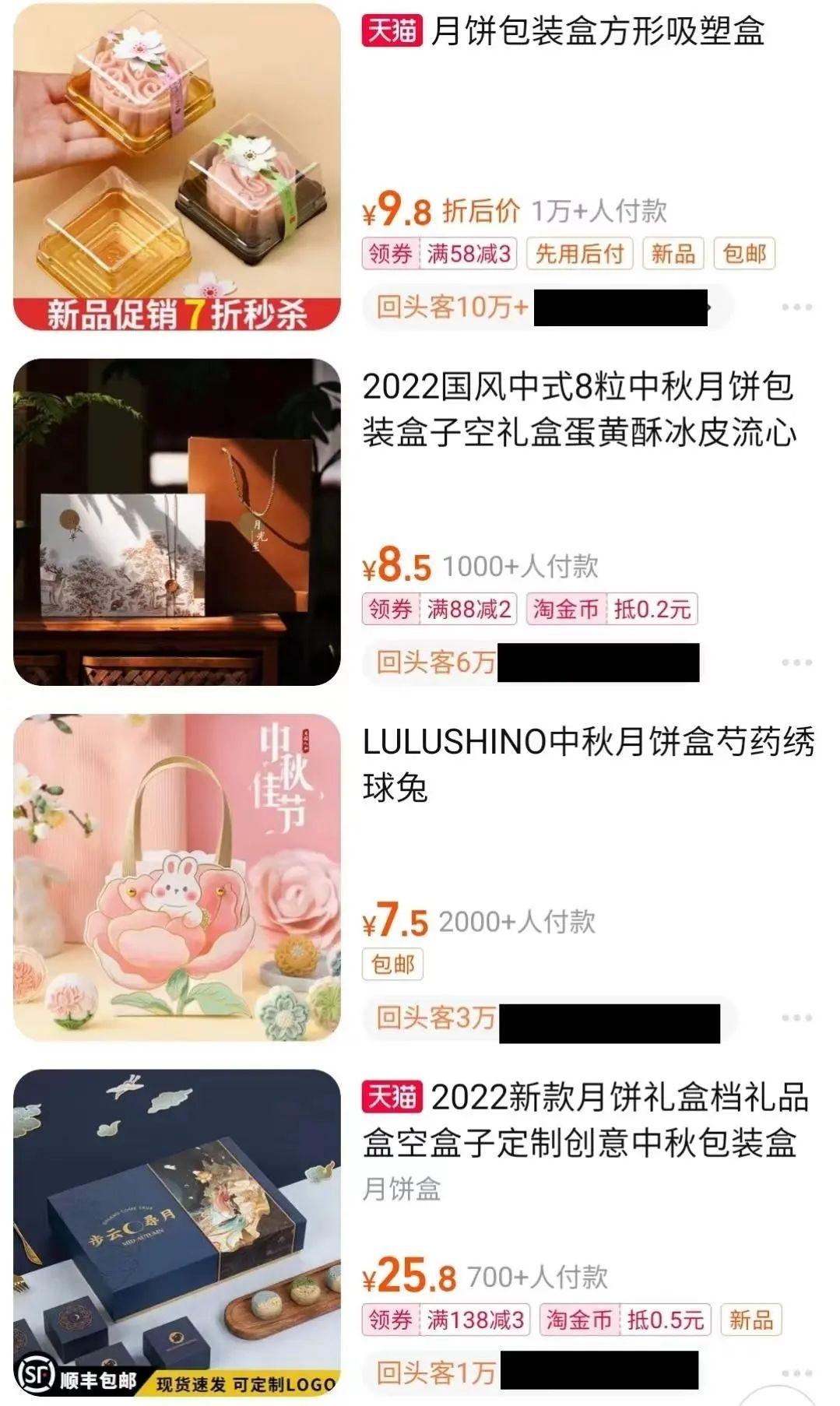The height and width of the screenshot is (1406, 840).
Task: Open the 2022国风中式8粒 mooncake box product
Action: click(579, 409)
